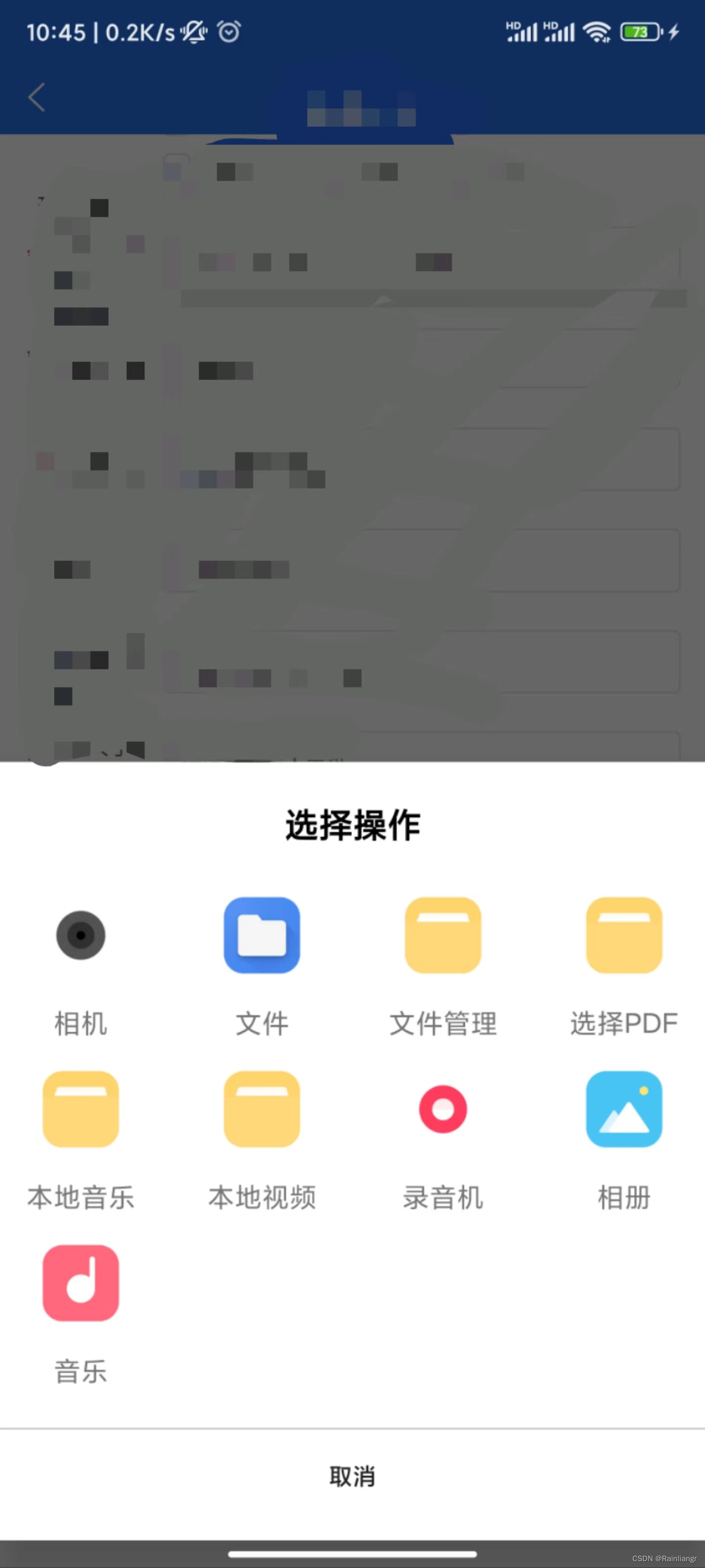Select the pink 音乐 music icon

click(81, 1283)
